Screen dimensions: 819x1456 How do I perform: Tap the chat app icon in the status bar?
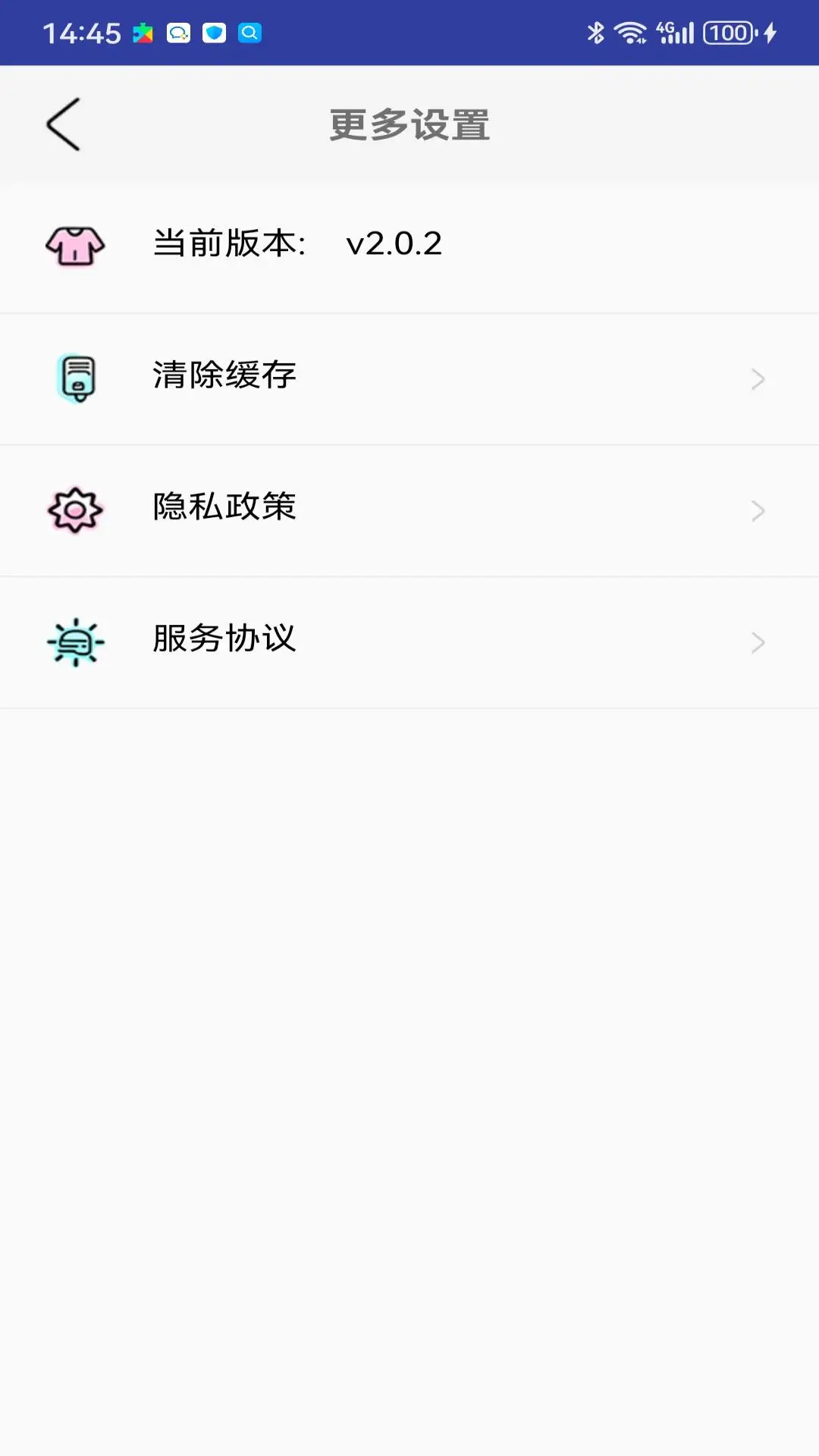177,33
